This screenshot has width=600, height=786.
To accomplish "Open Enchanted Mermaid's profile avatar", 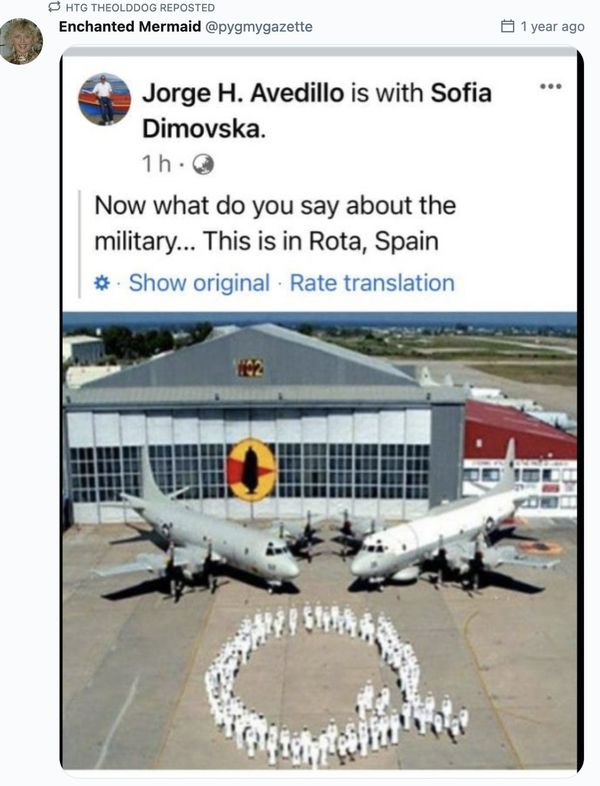I will point(21,41).
